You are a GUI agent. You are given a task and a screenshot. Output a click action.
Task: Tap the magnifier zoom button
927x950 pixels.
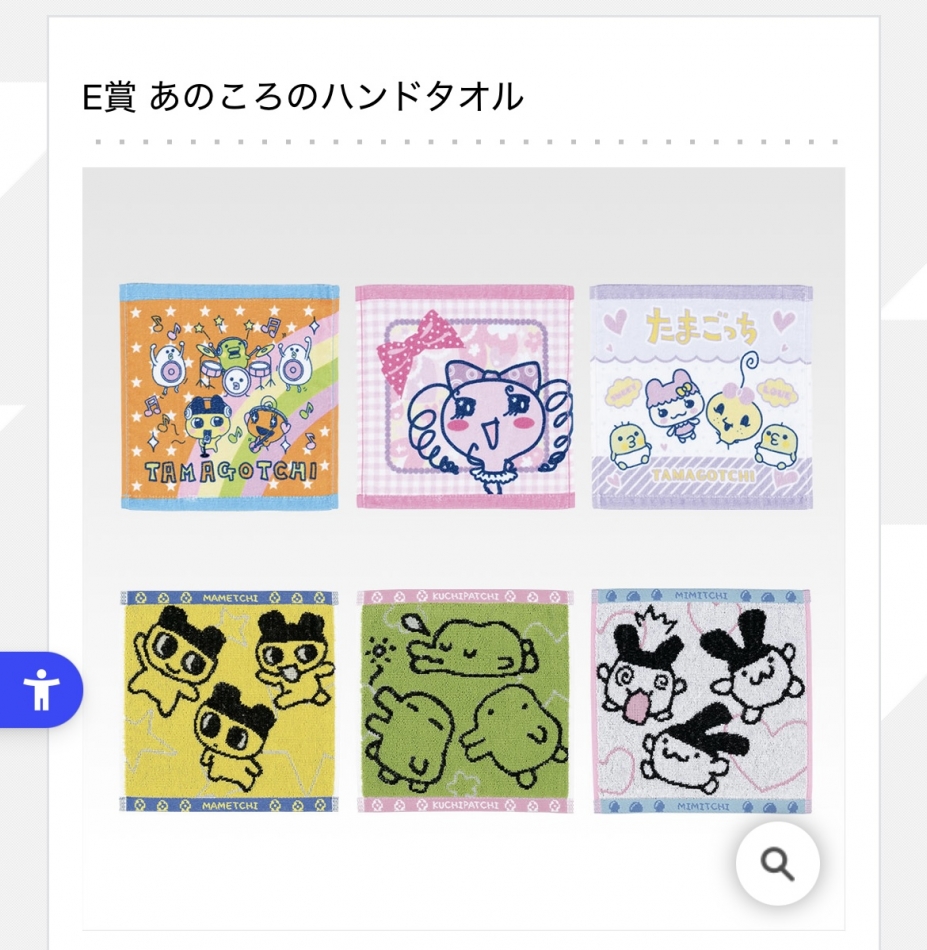click(777, 863)
